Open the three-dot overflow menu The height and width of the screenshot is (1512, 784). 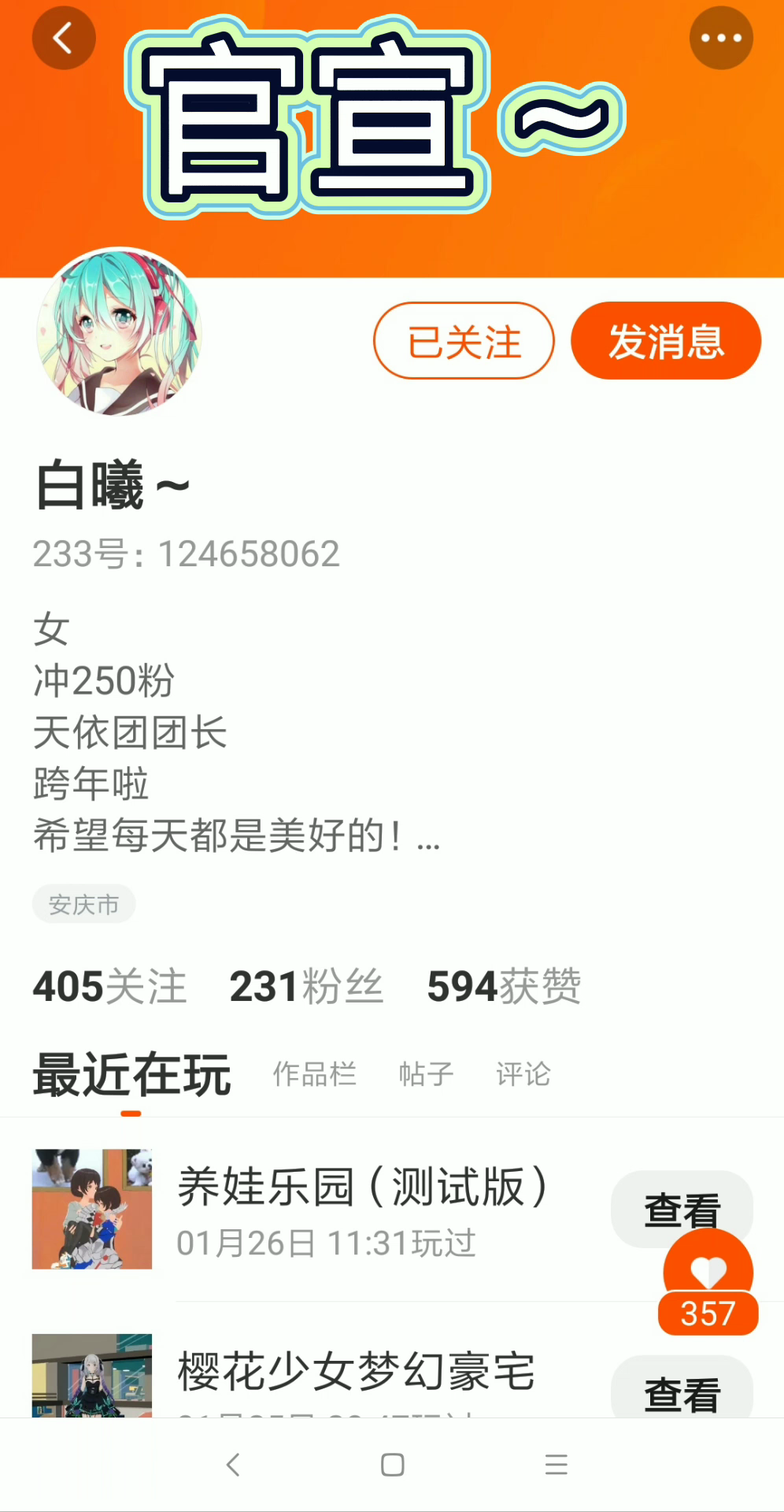point(720,38)
